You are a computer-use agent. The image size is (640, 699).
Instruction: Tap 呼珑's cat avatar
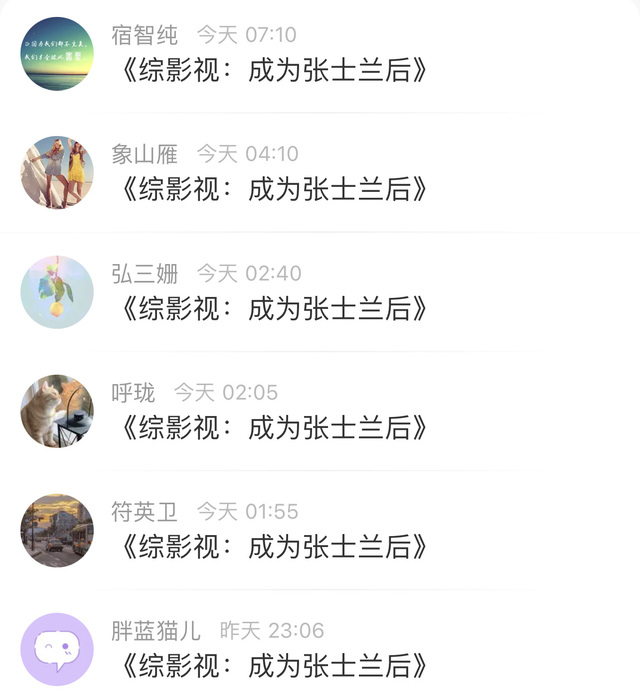coord(57,411)
